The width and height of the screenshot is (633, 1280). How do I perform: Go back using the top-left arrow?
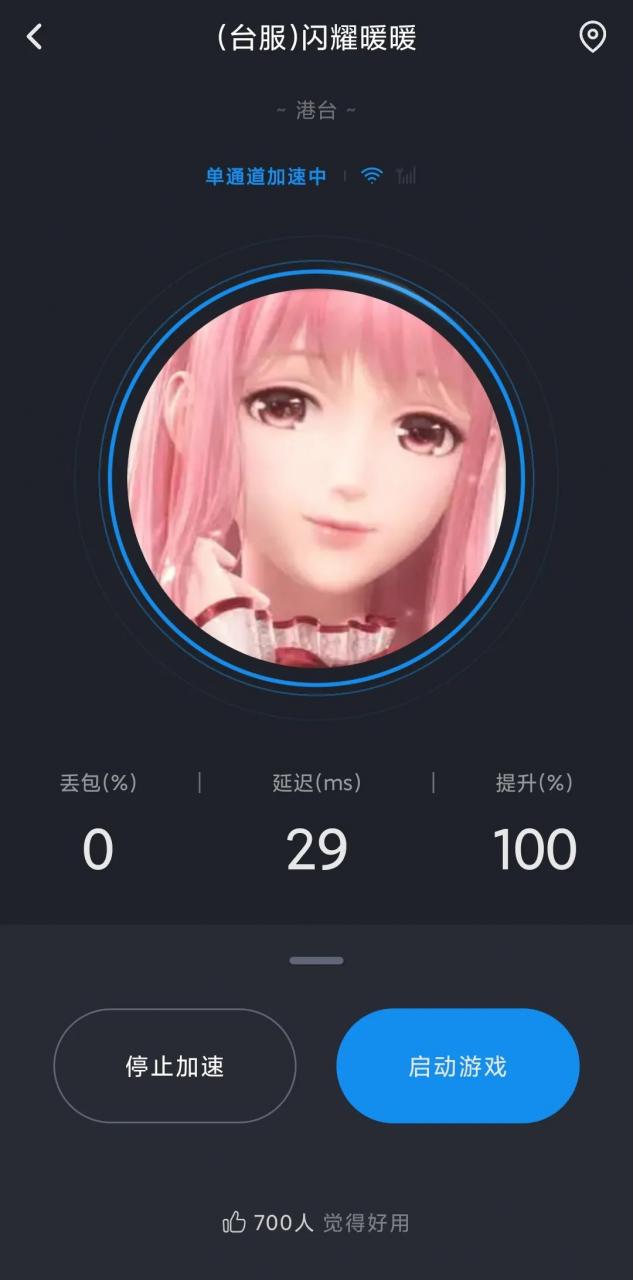point(34,38)
